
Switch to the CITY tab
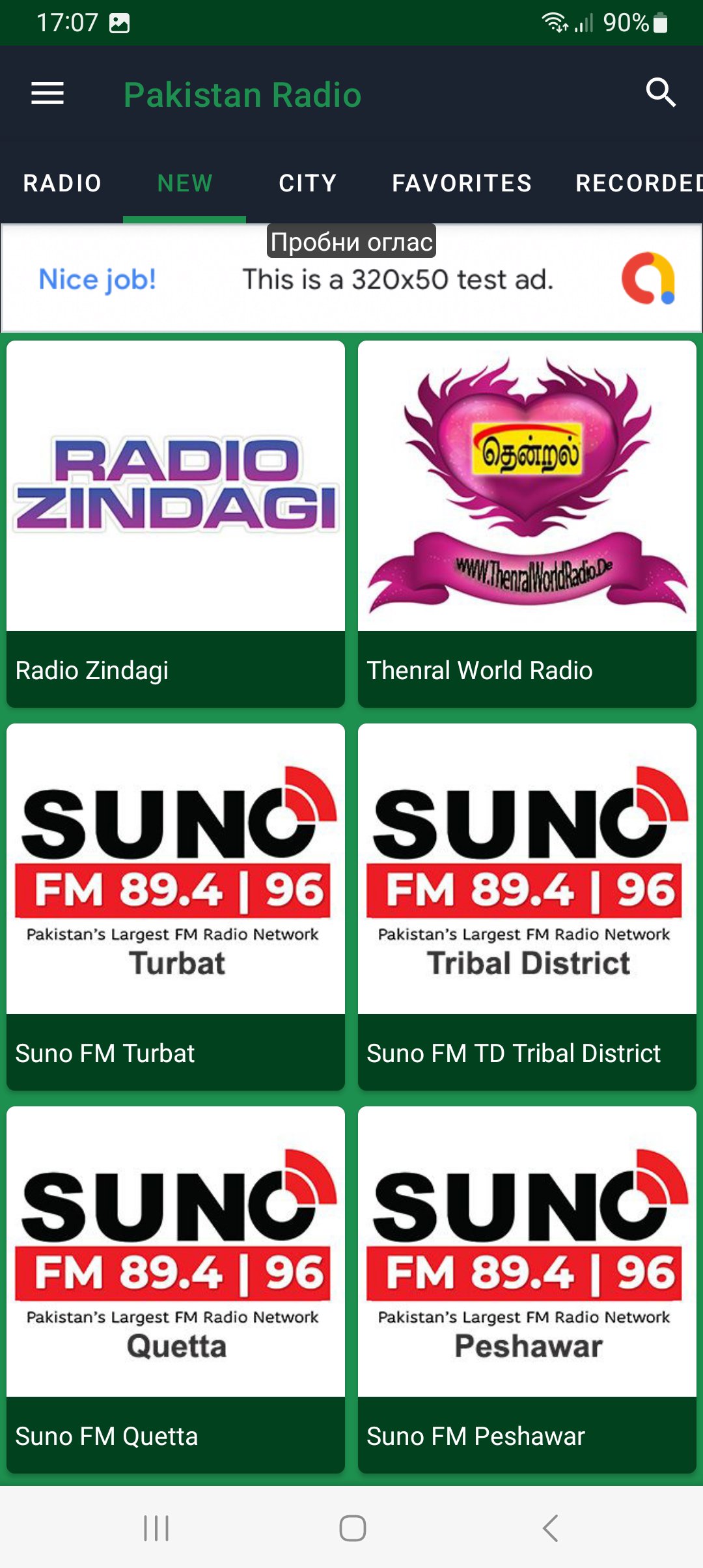point(308,183)
